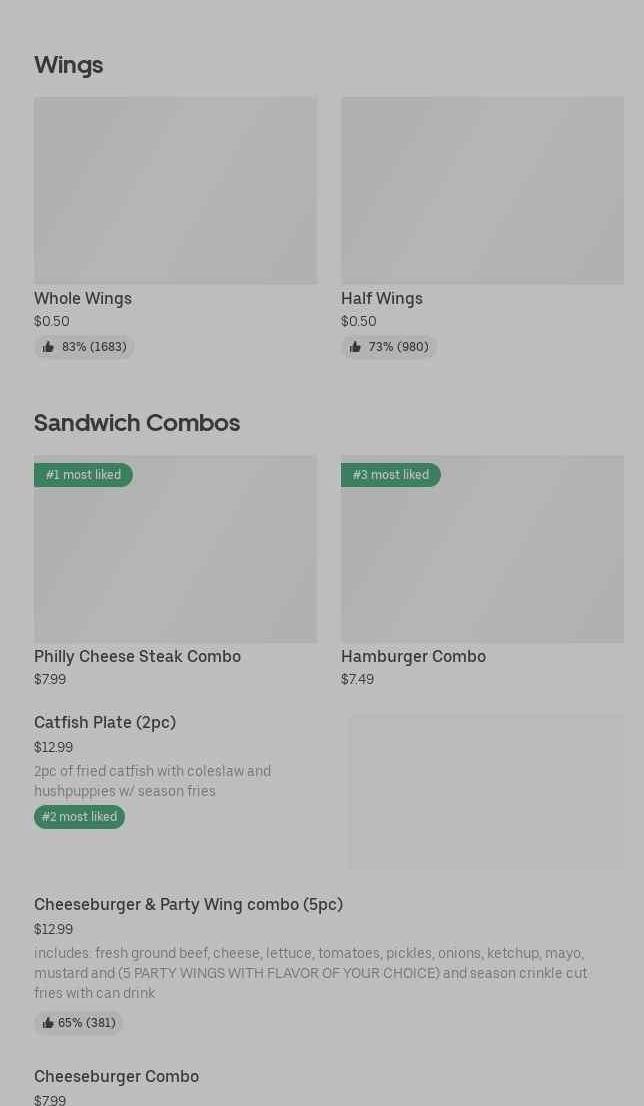Open the Catfish Plate (2pc) item
This screenshot has width=644, height=1106.
pyautogui.click(x=329, y=791)
